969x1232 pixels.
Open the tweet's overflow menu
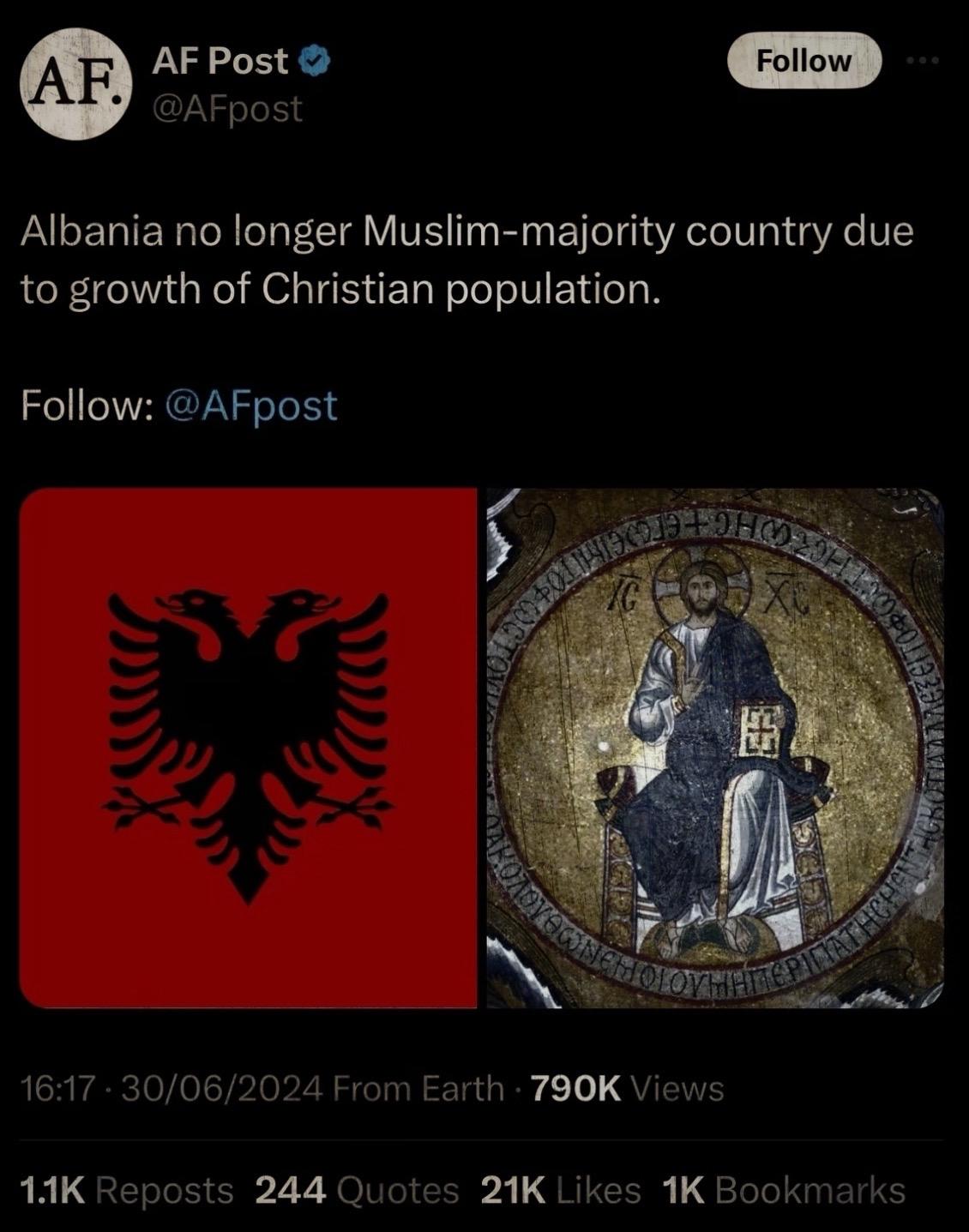(923, 61)
